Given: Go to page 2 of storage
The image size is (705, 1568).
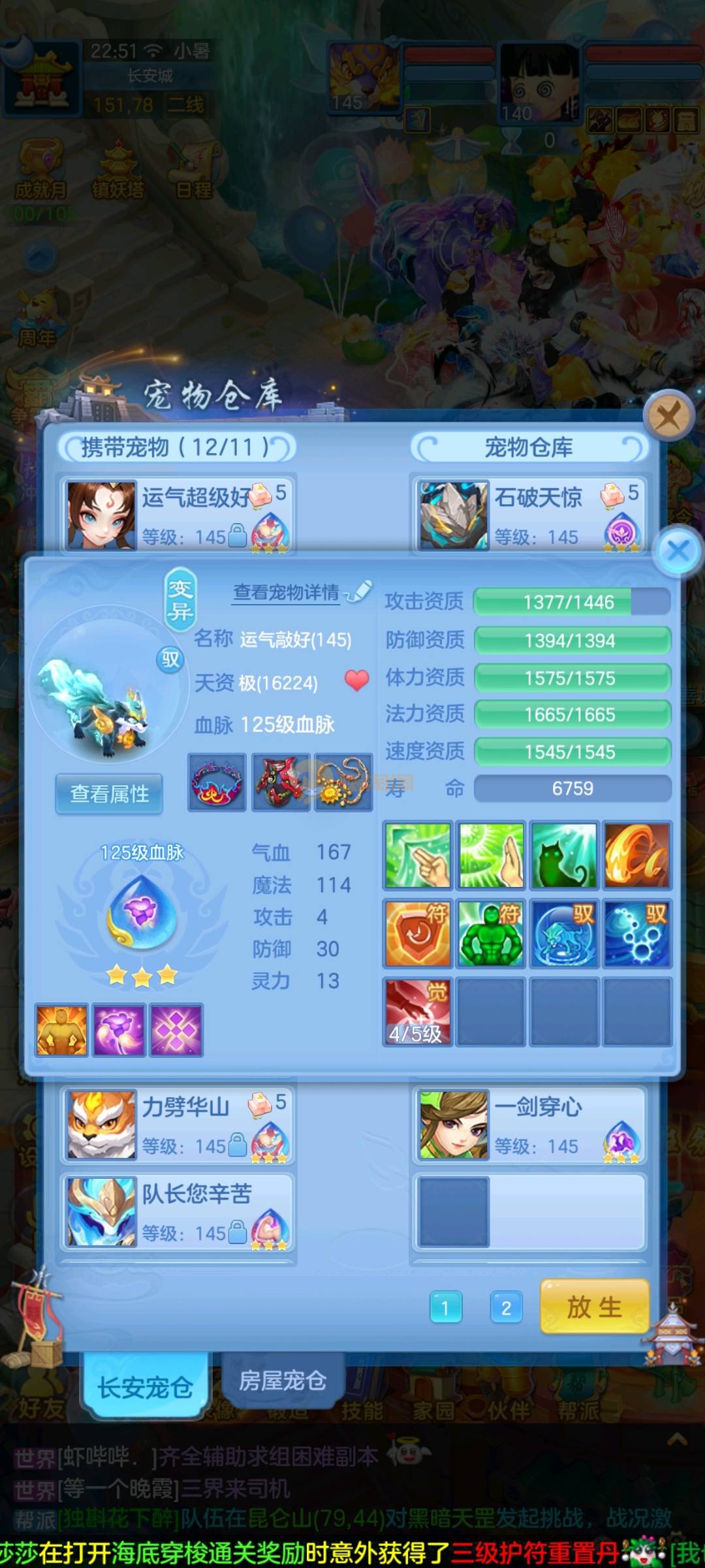Looking at the screenshot, I should coord(506,1308).
